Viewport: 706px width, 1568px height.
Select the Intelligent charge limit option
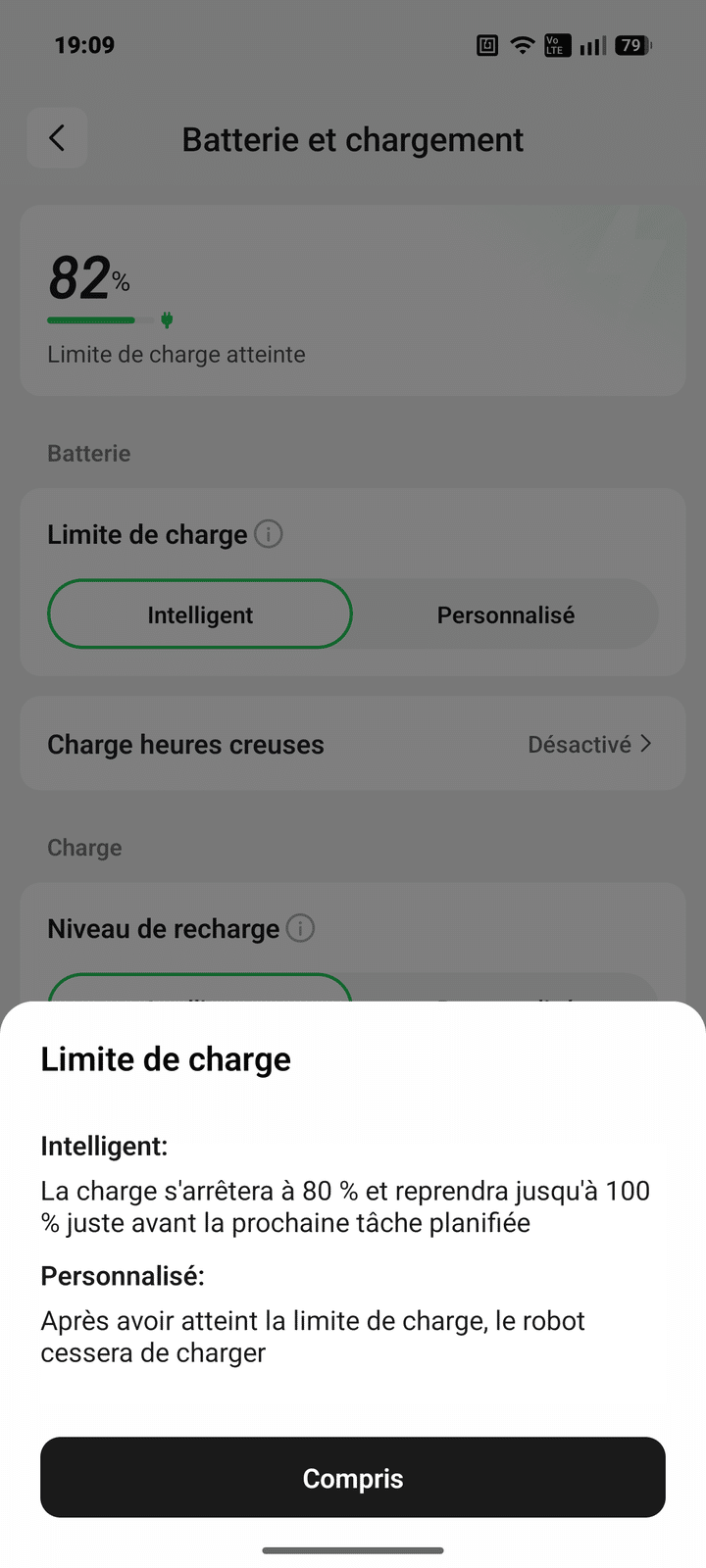click(200, 614)
